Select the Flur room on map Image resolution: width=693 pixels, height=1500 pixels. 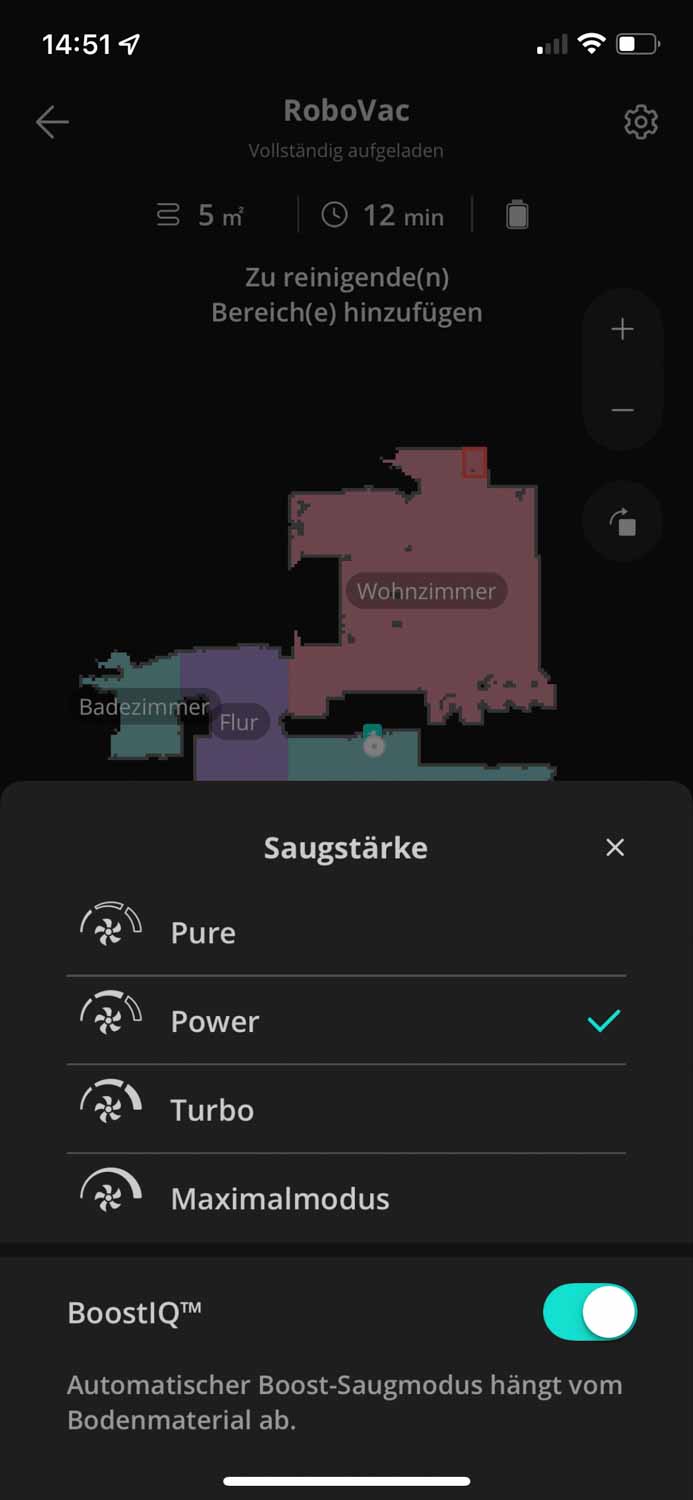(238, 722)
